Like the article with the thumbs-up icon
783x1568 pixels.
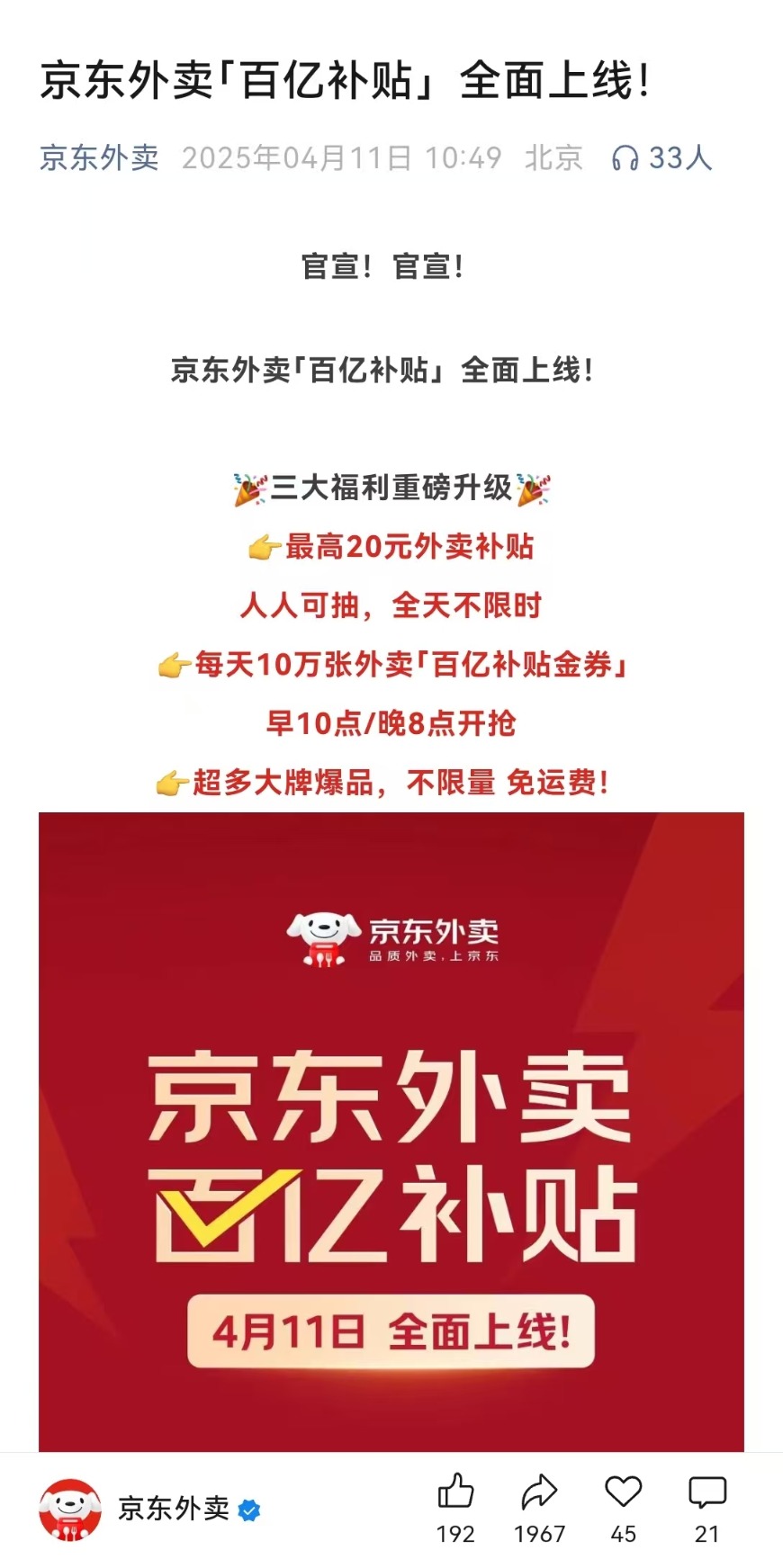point(455,1492)
